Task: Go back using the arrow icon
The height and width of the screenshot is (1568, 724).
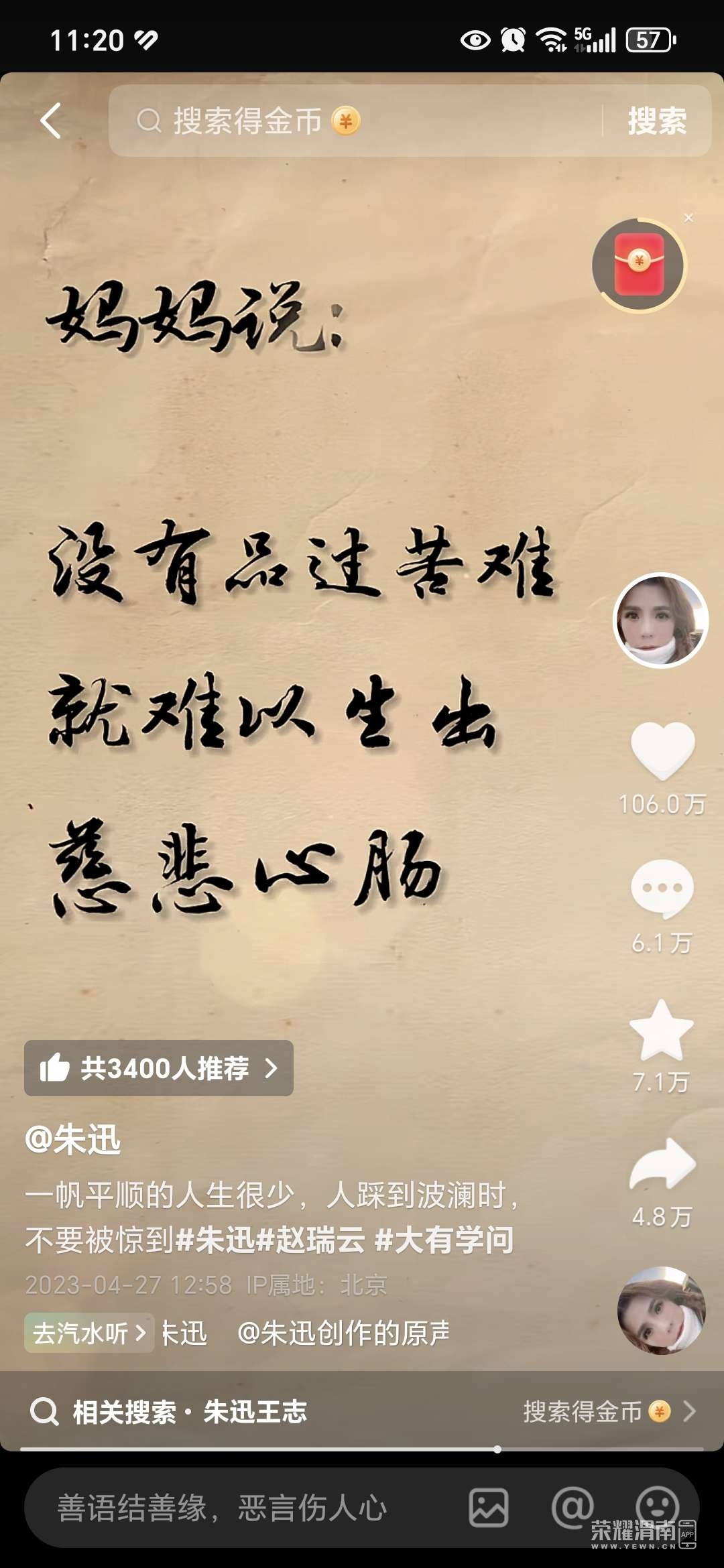Action: [51, 121]
